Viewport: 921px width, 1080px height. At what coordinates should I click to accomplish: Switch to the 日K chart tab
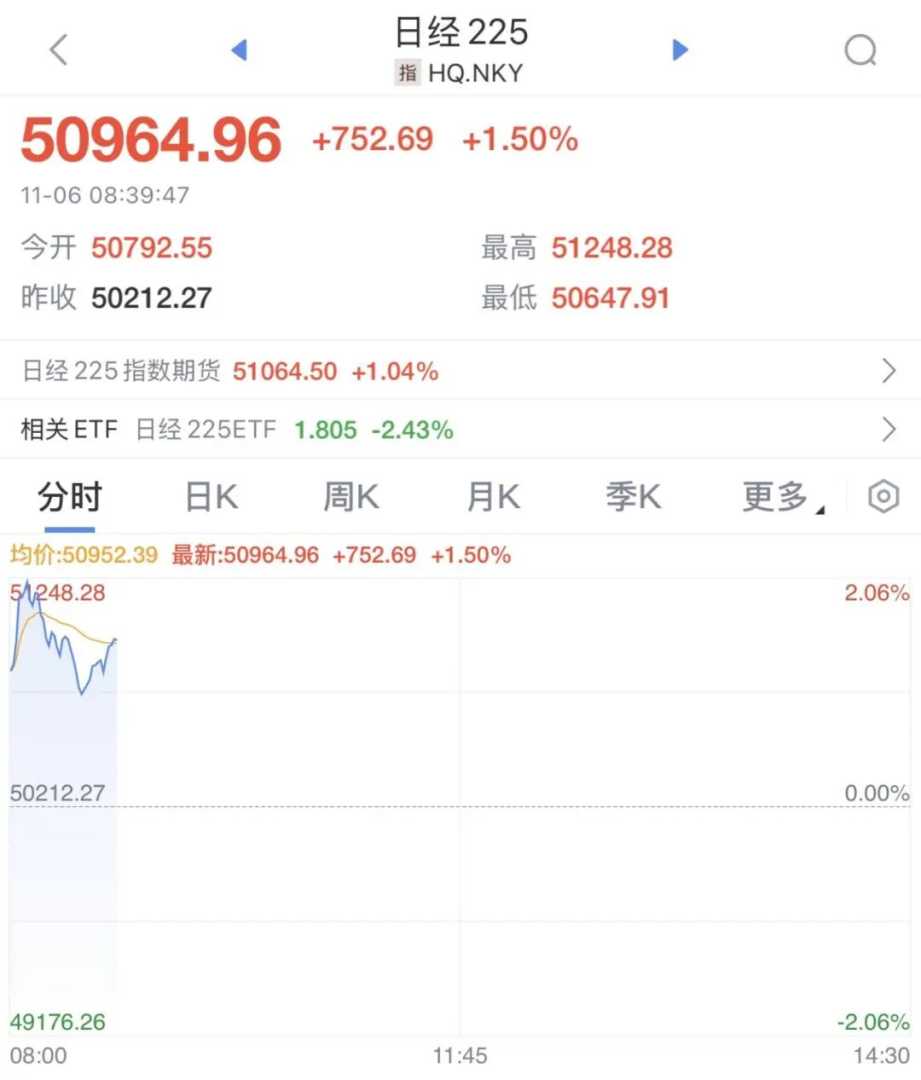pyautogui.click(x=211, y=497)
